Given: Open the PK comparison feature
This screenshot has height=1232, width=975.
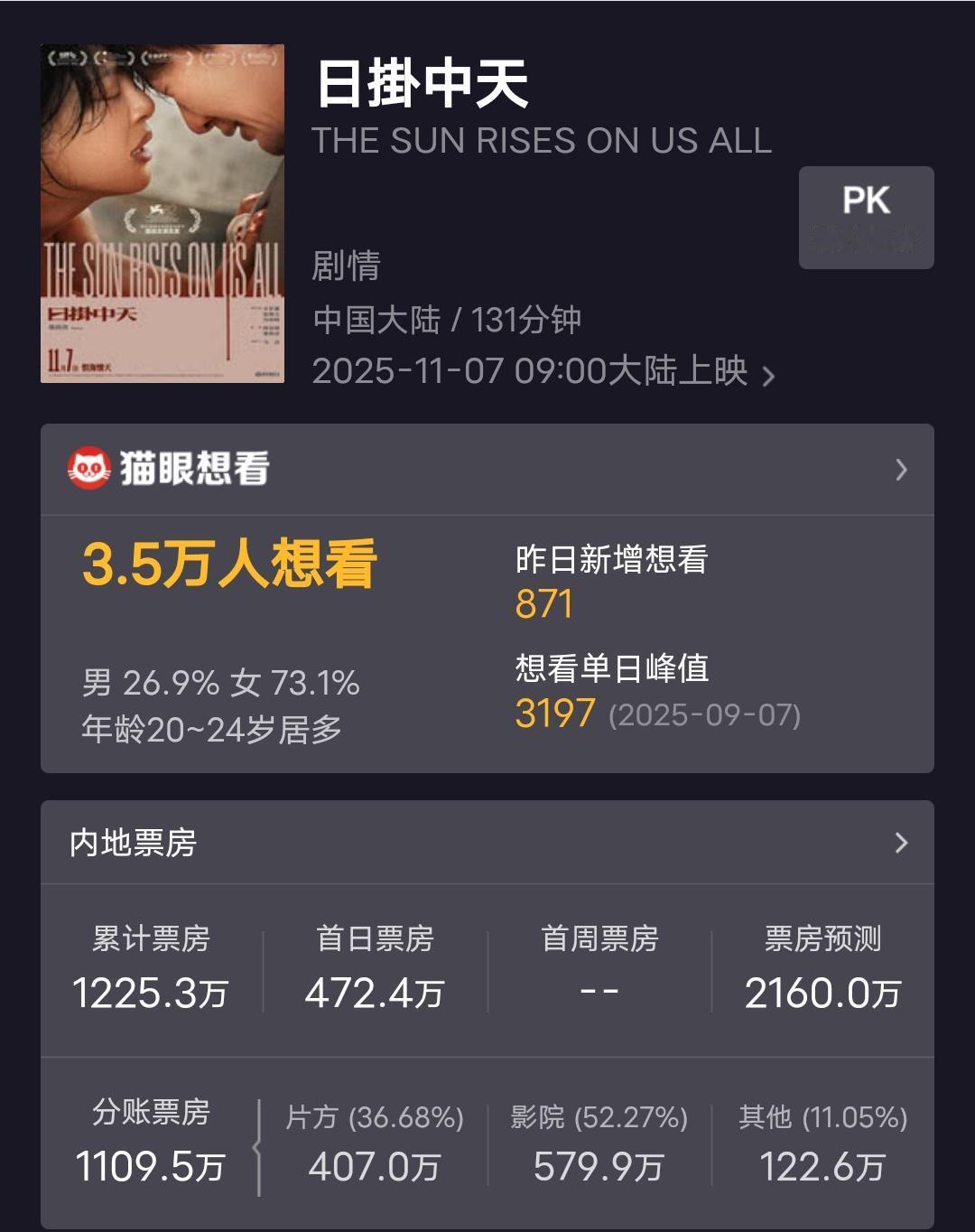Looking at the screenshot, I should [x=865, y=217].
